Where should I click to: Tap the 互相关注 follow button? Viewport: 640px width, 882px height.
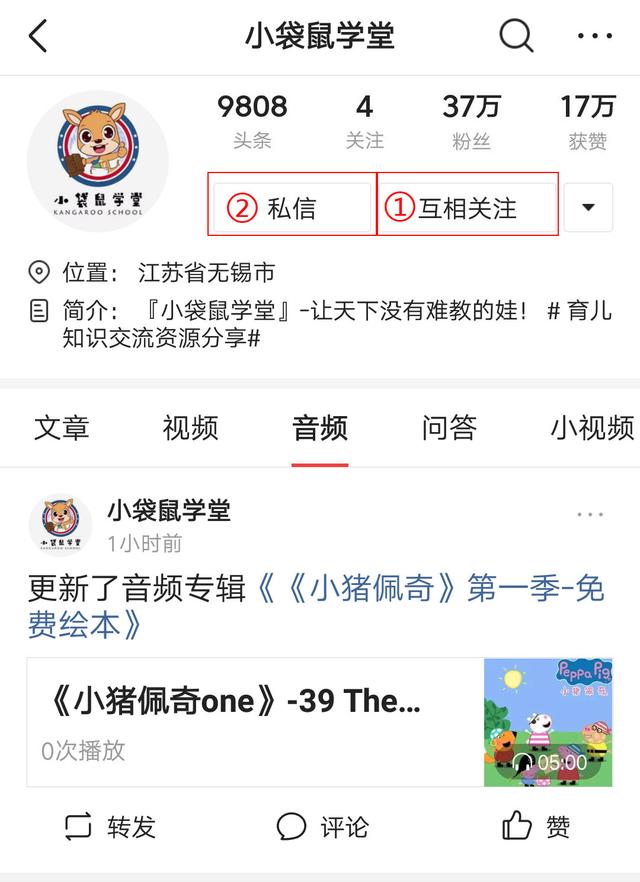point(467,208)
